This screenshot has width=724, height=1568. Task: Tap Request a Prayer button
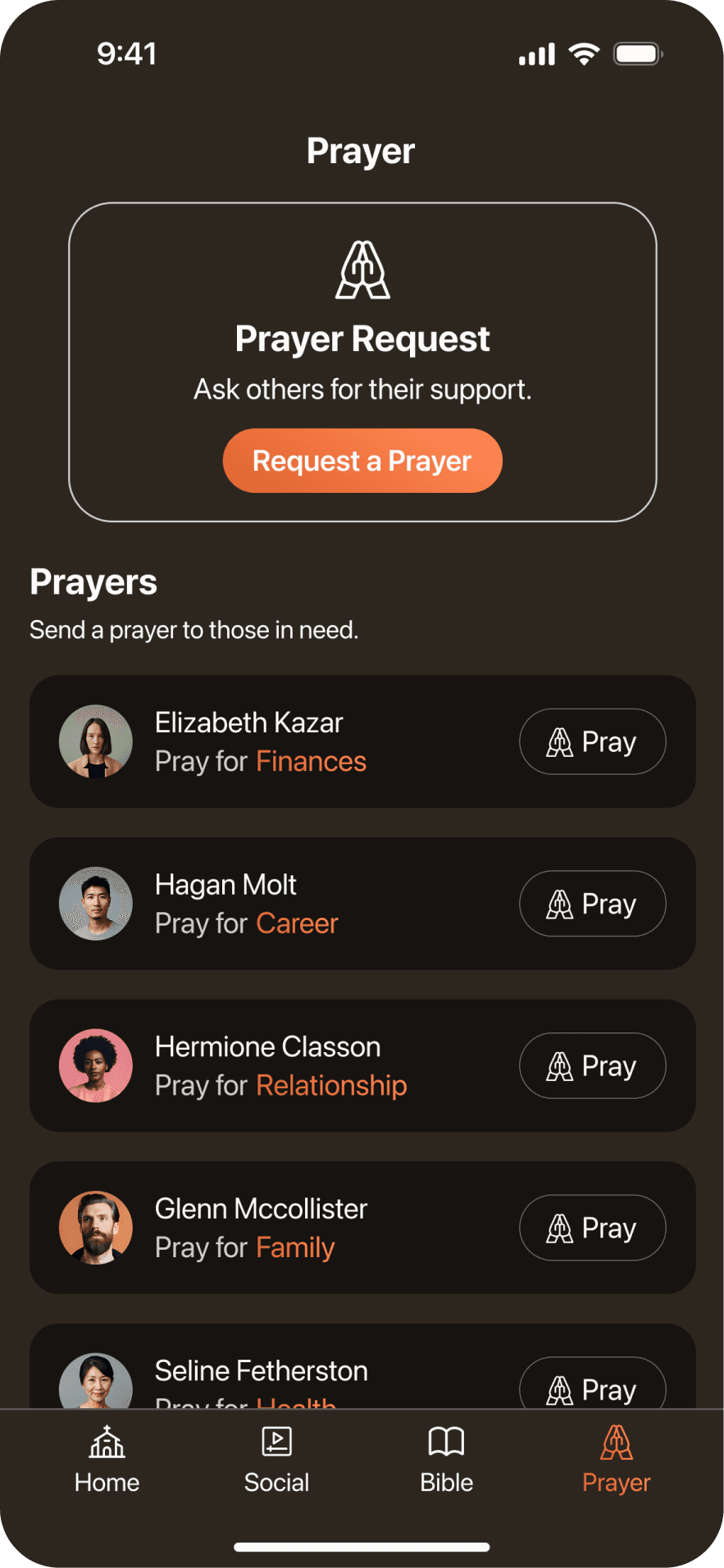[x=362, y=461]
